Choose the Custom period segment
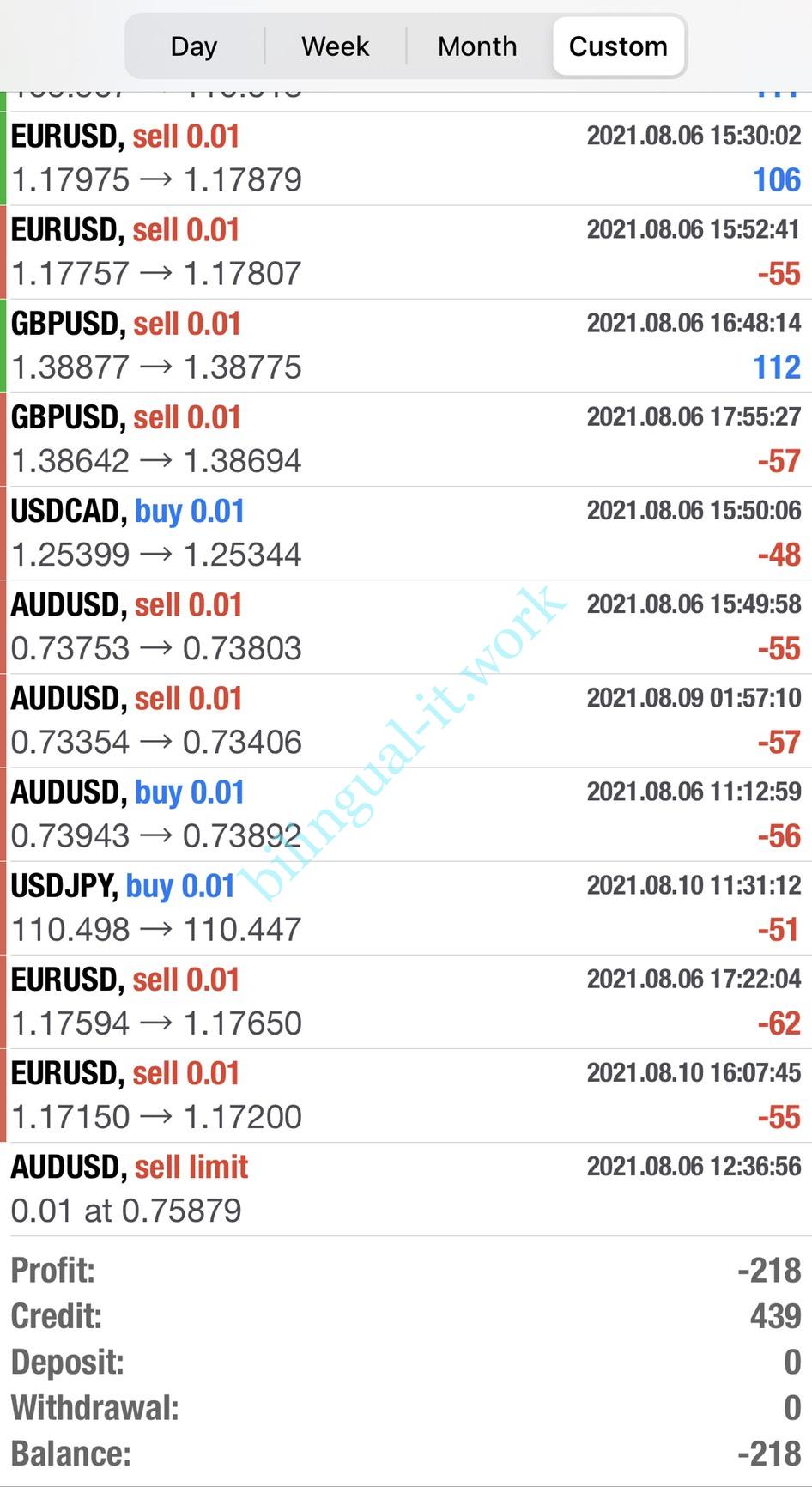 (618, 46)
